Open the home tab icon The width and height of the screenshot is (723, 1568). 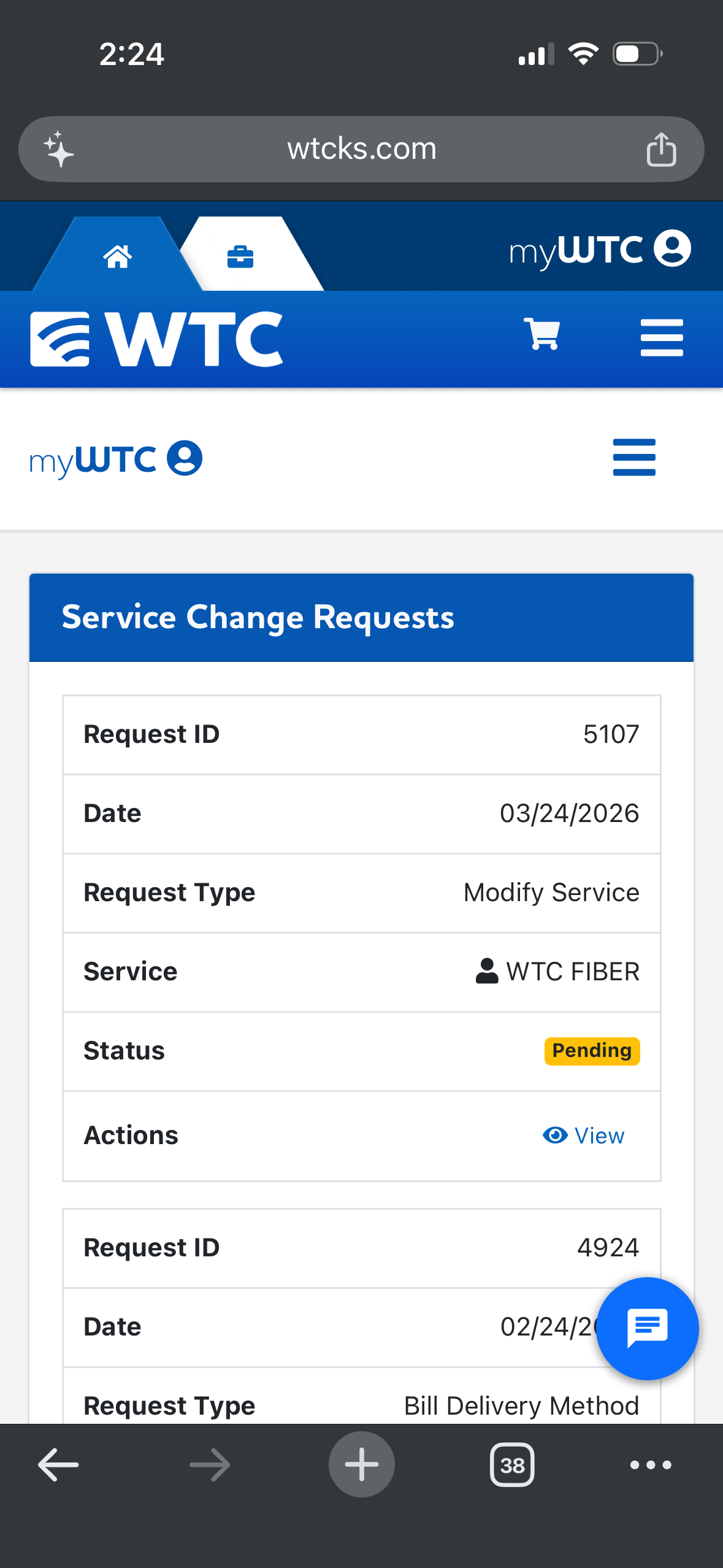[x=117, y=256]
